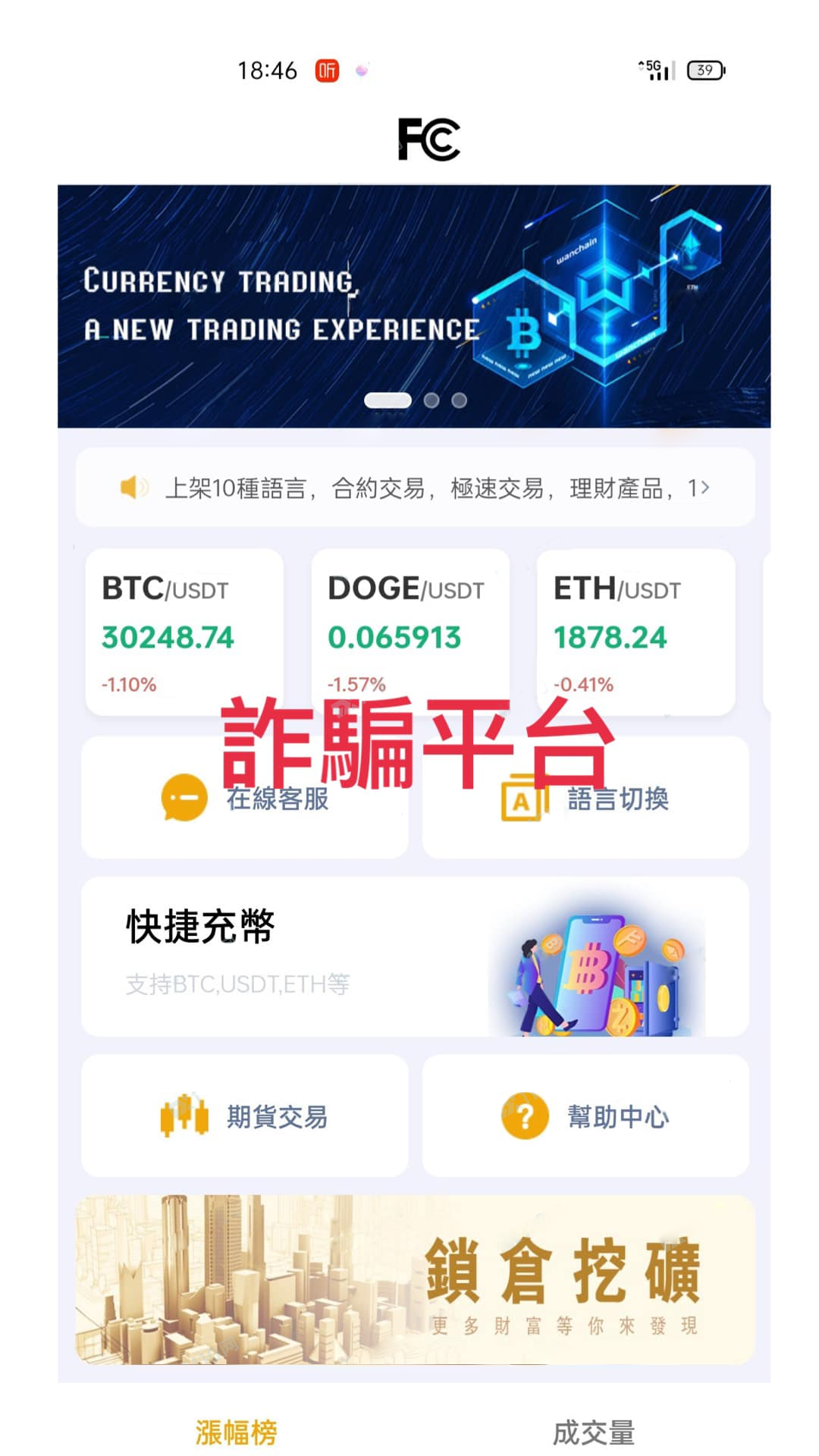Open the BTC/USDT price card

click(184, 632)
